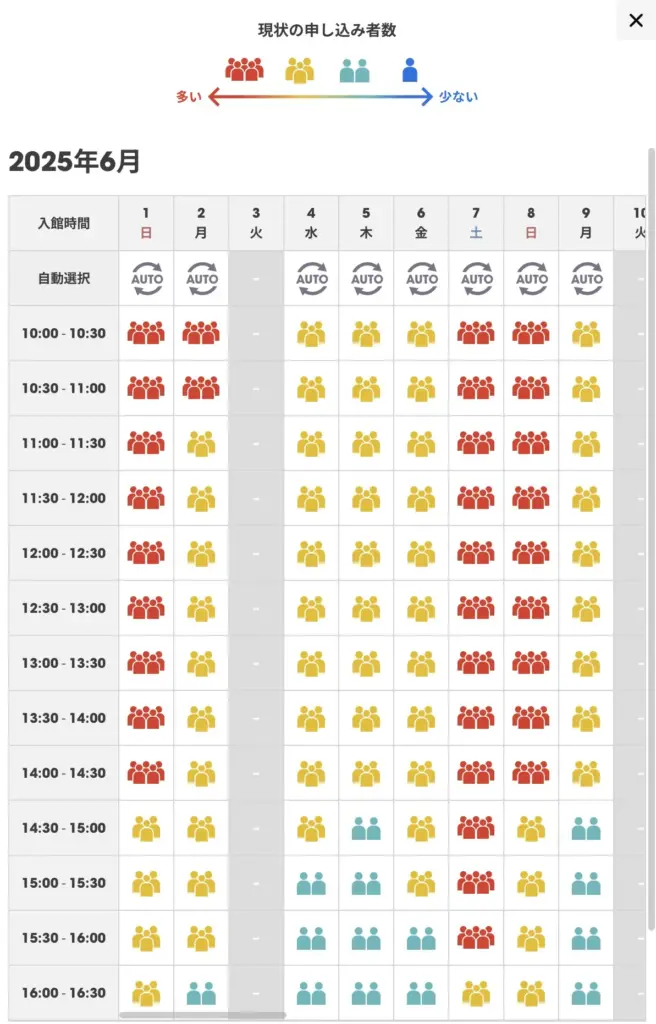Select 11:00 - 11:30 slot on June 2
The width and height of the screenshot is (656, 1024).
pos(201,443)
